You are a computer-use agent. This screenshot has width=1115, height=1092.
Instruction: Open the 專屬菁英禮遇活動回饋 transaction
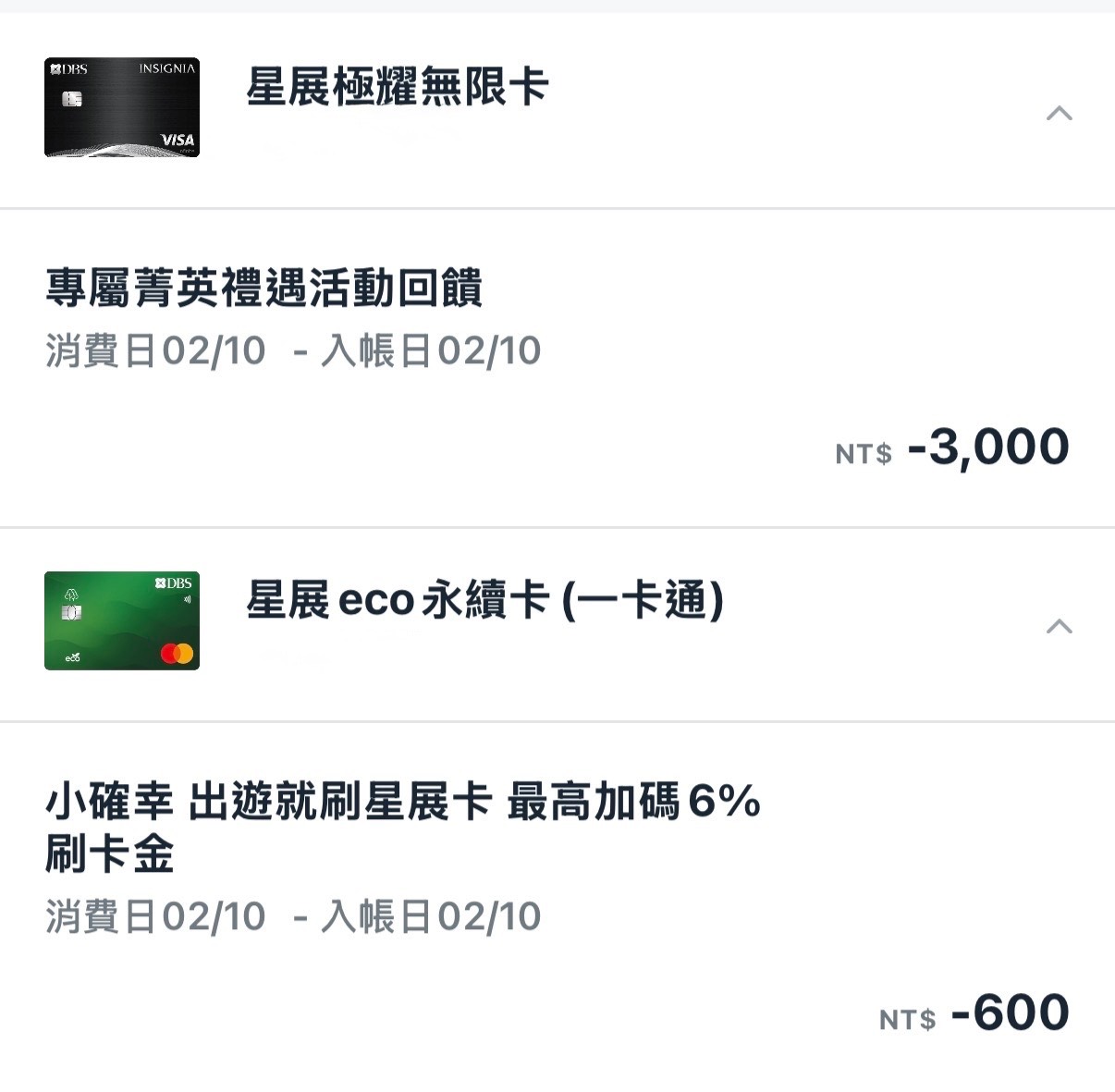(x=263, y=289)
